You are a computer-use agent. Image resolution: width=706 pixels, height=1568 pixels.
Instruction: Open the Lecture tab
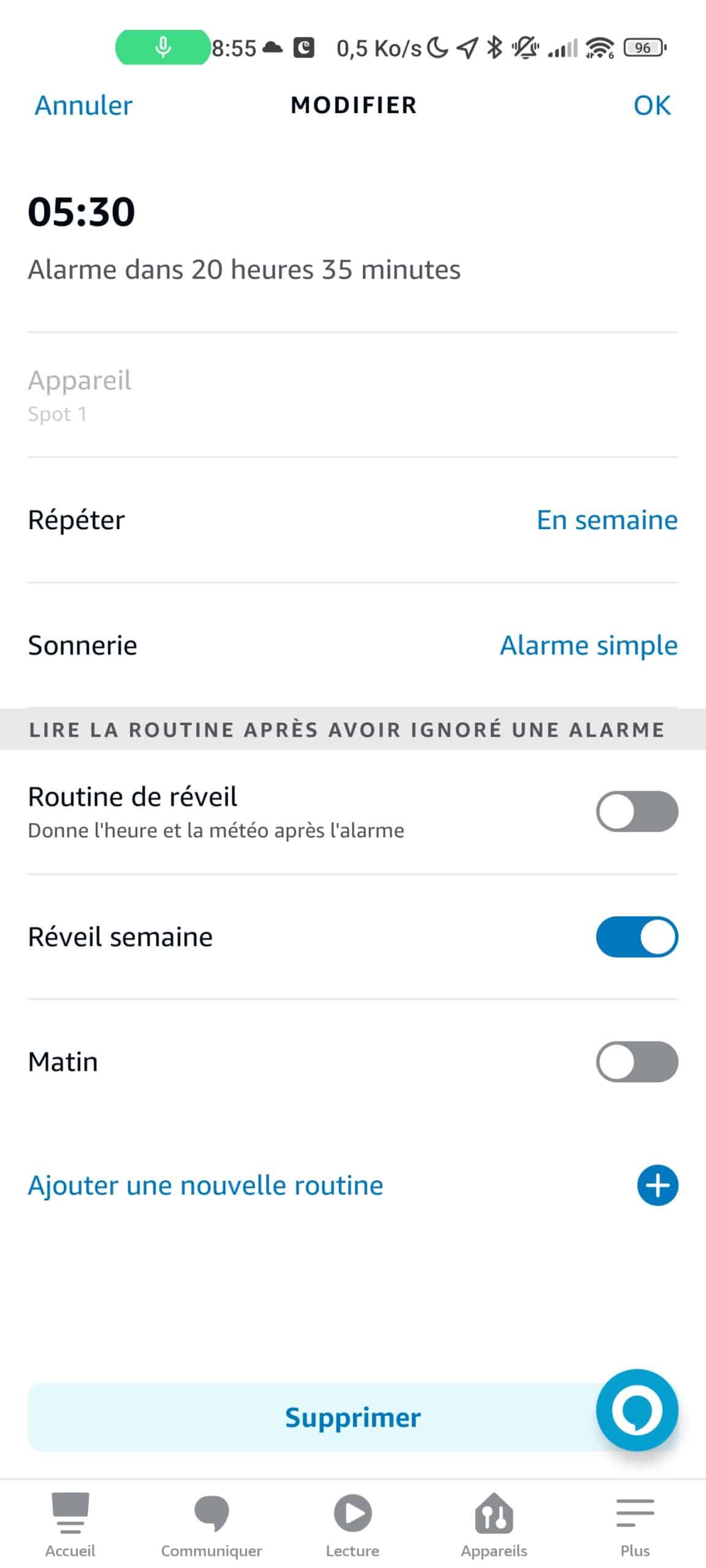(352, 1525)
